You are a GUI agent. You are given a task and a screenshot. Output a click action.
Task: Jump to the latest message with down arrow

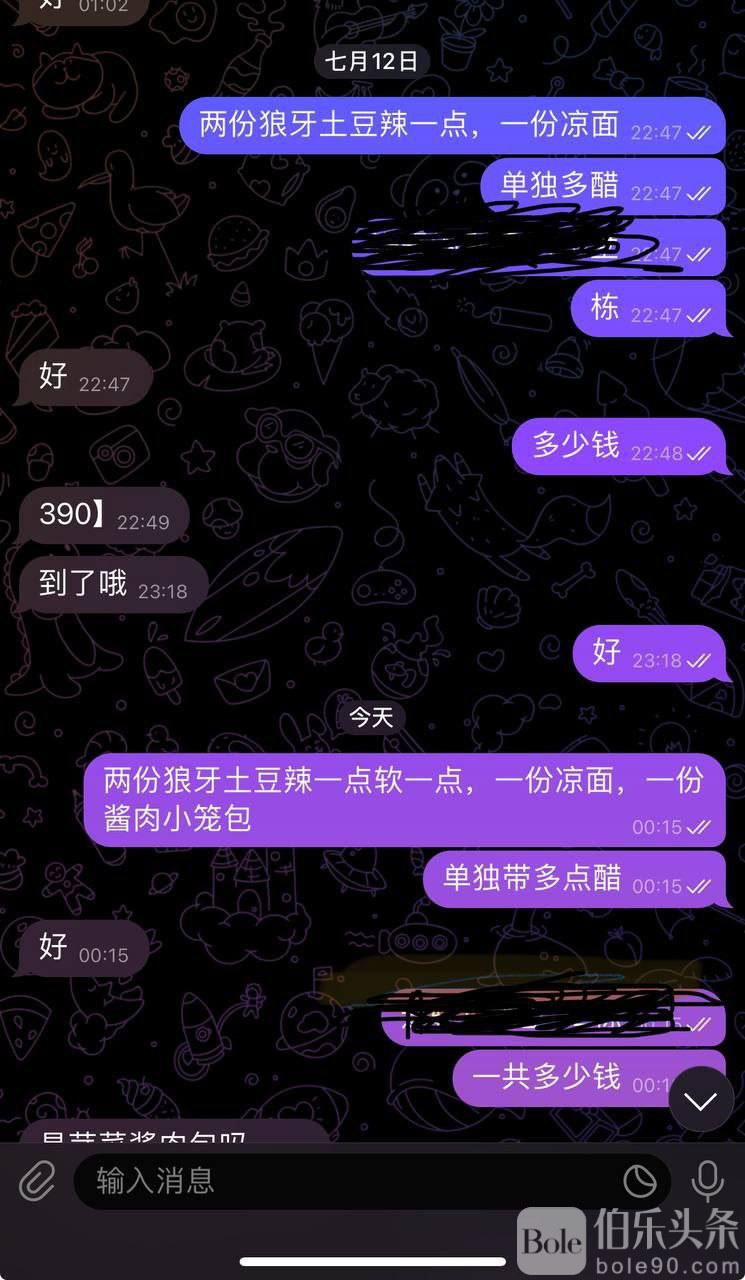[701, 1100]
